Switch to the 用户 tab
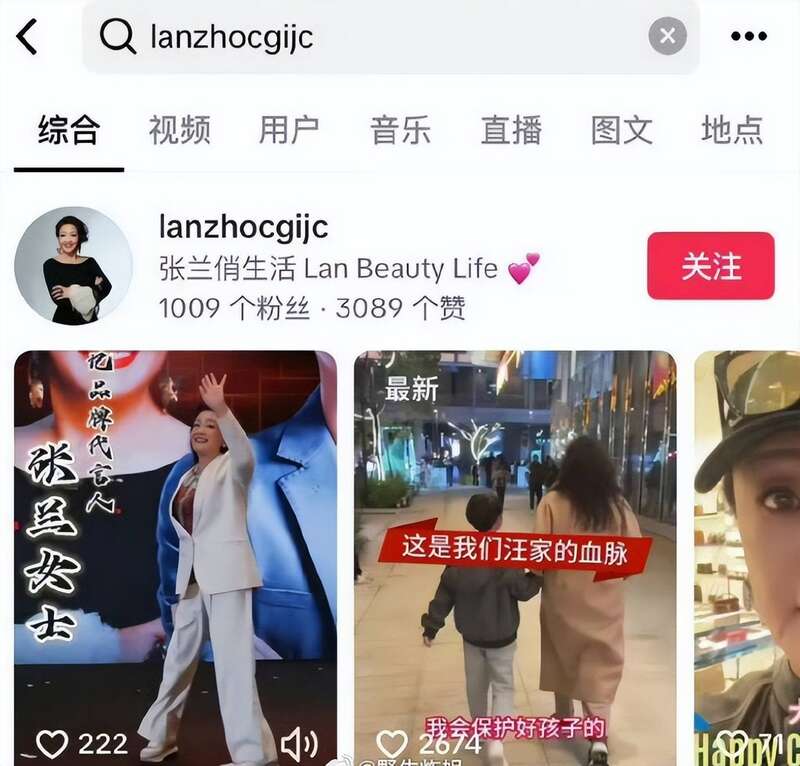Viewport: 800px width, 766px height. click(x=290, y=130)
